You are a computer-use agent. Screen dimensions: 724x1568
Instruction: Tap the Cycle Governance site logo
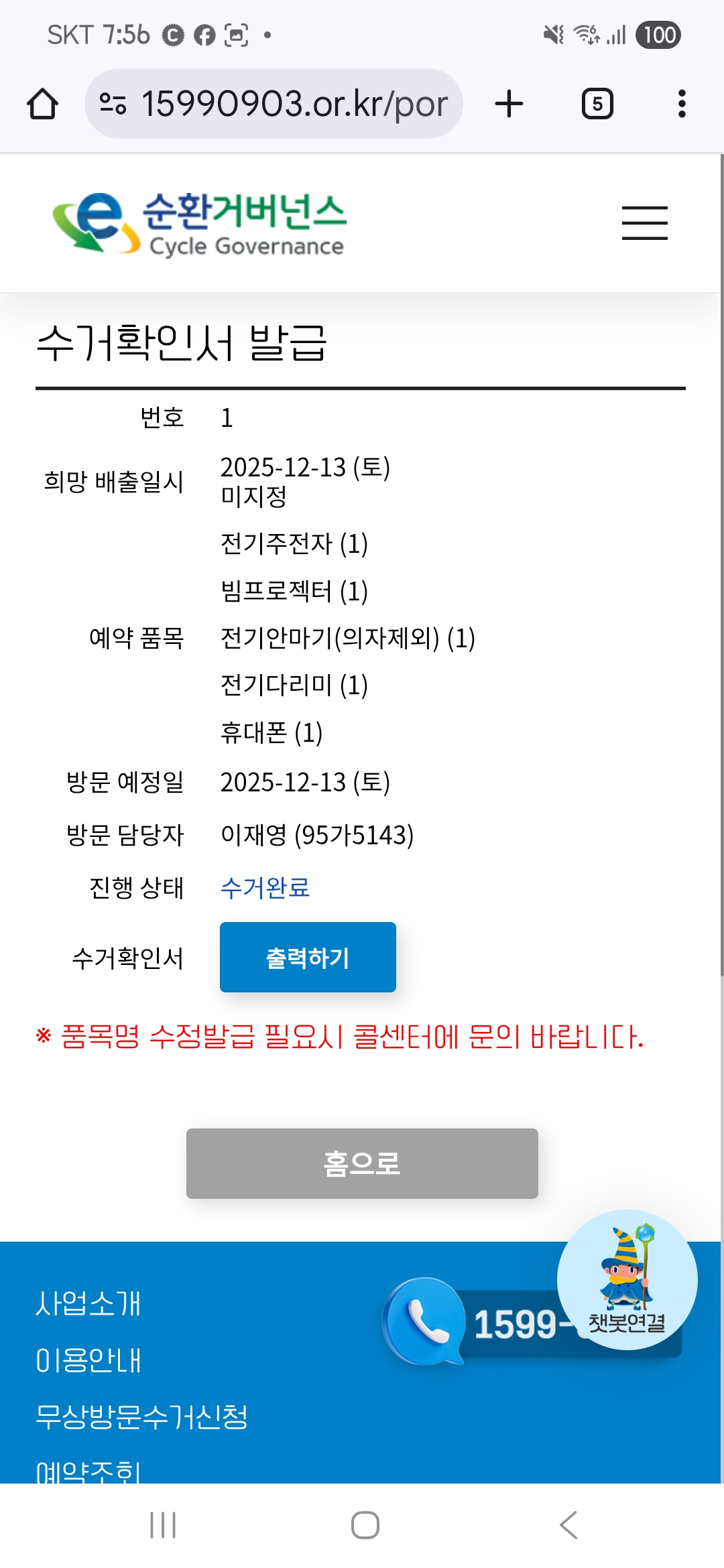199,224
